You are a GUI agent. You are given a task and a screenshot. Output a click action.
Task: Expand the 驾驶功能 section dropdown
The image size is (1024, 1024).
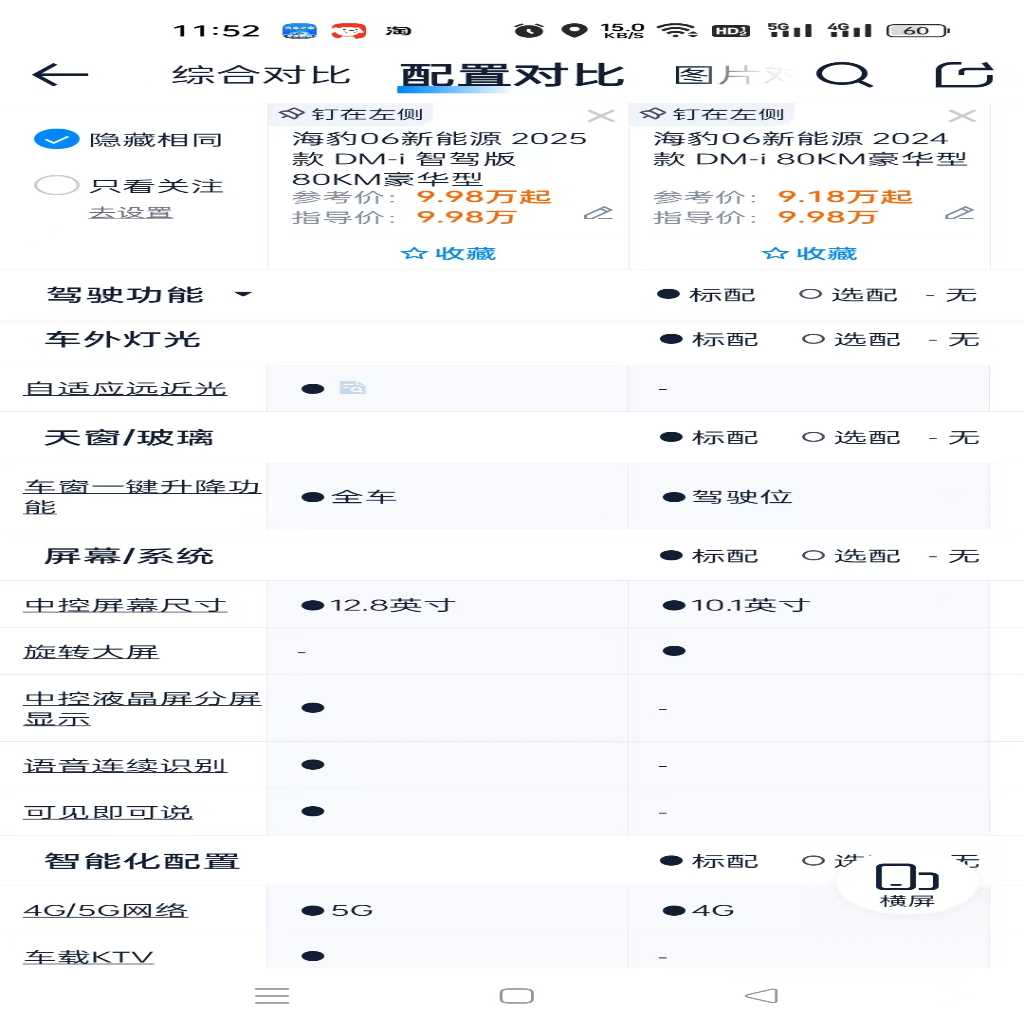(242, 295)
